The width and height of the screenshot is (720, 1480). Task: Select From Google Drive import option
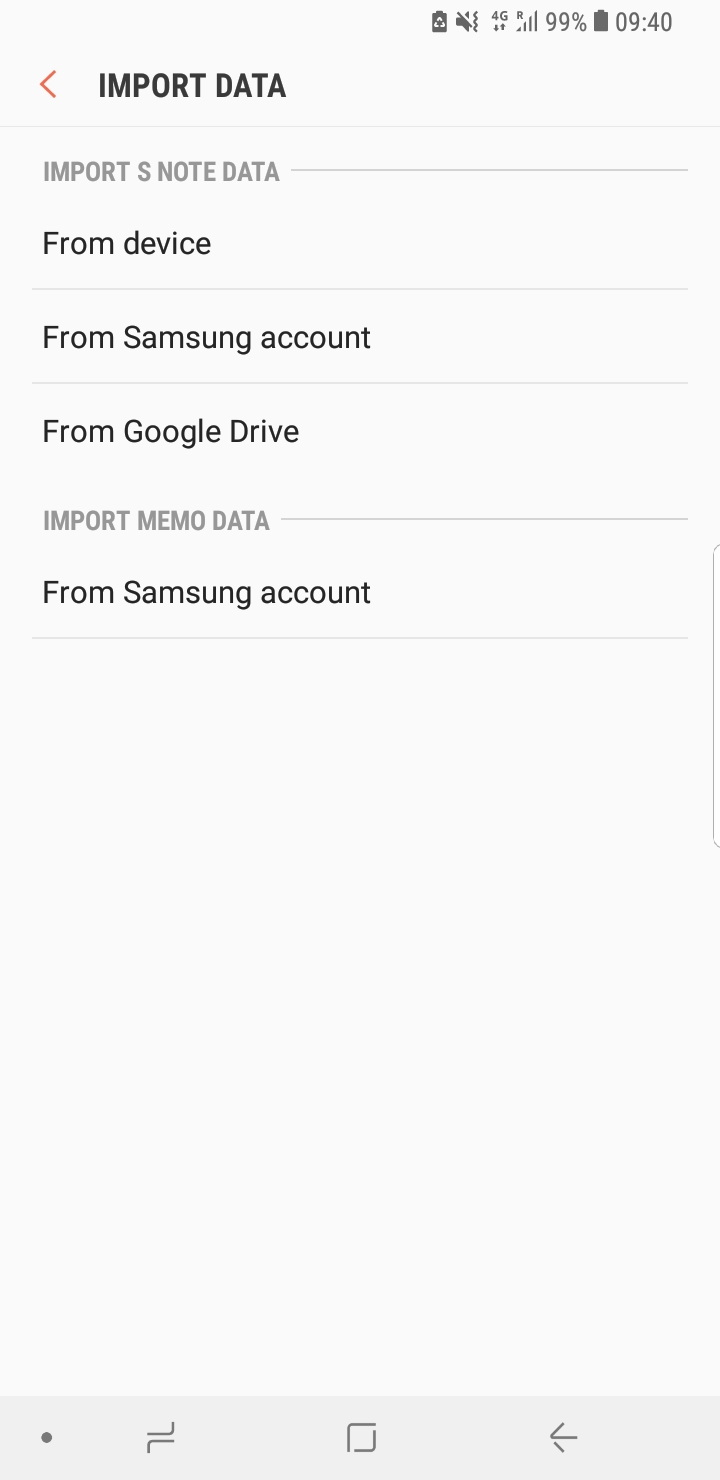point(171,432)
